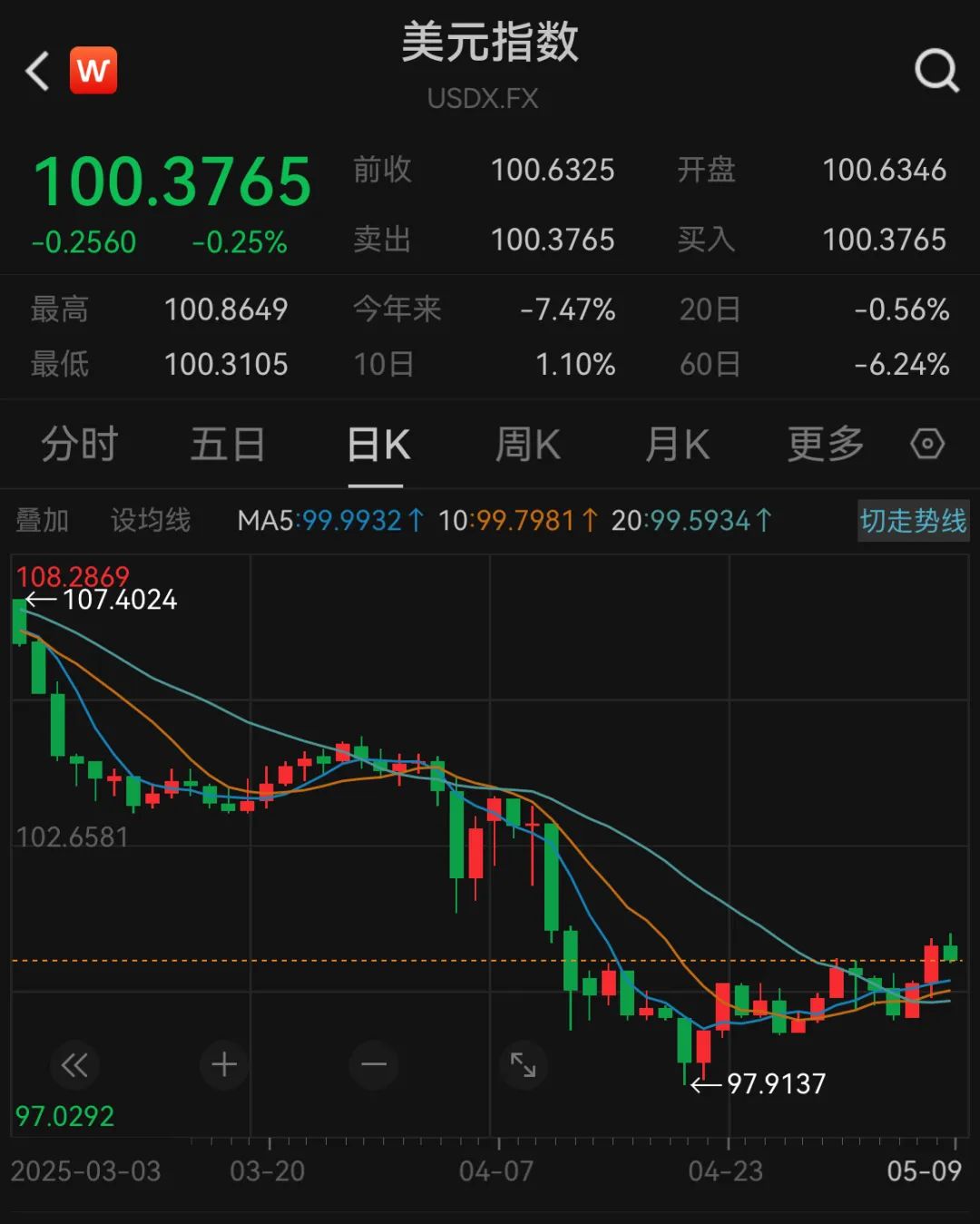Expand the chart to fullscreen
Screen dimensions: 980x1224
point(524,1064)
